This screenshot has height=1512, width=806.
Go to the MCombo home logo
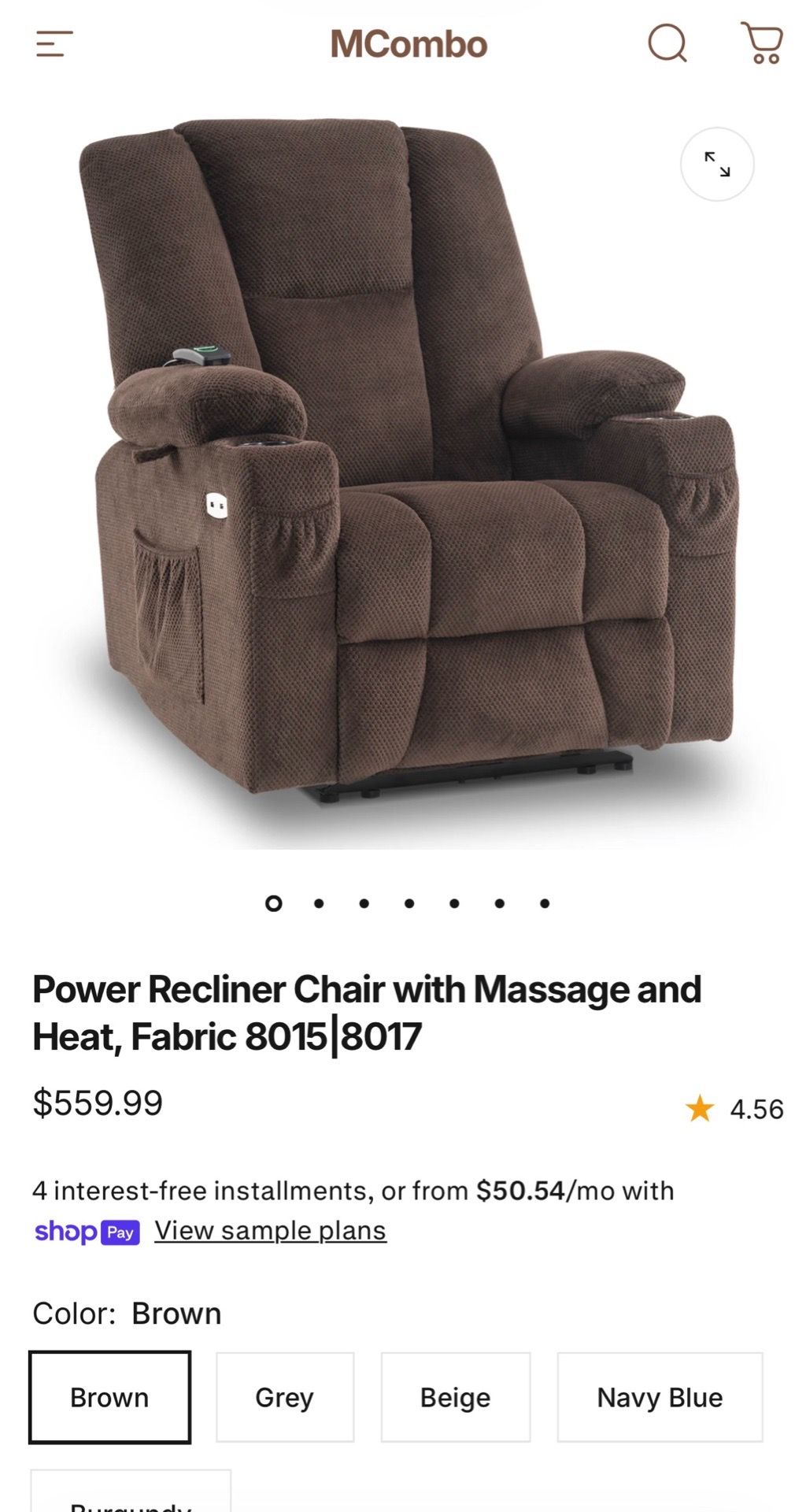click(409, 44)
